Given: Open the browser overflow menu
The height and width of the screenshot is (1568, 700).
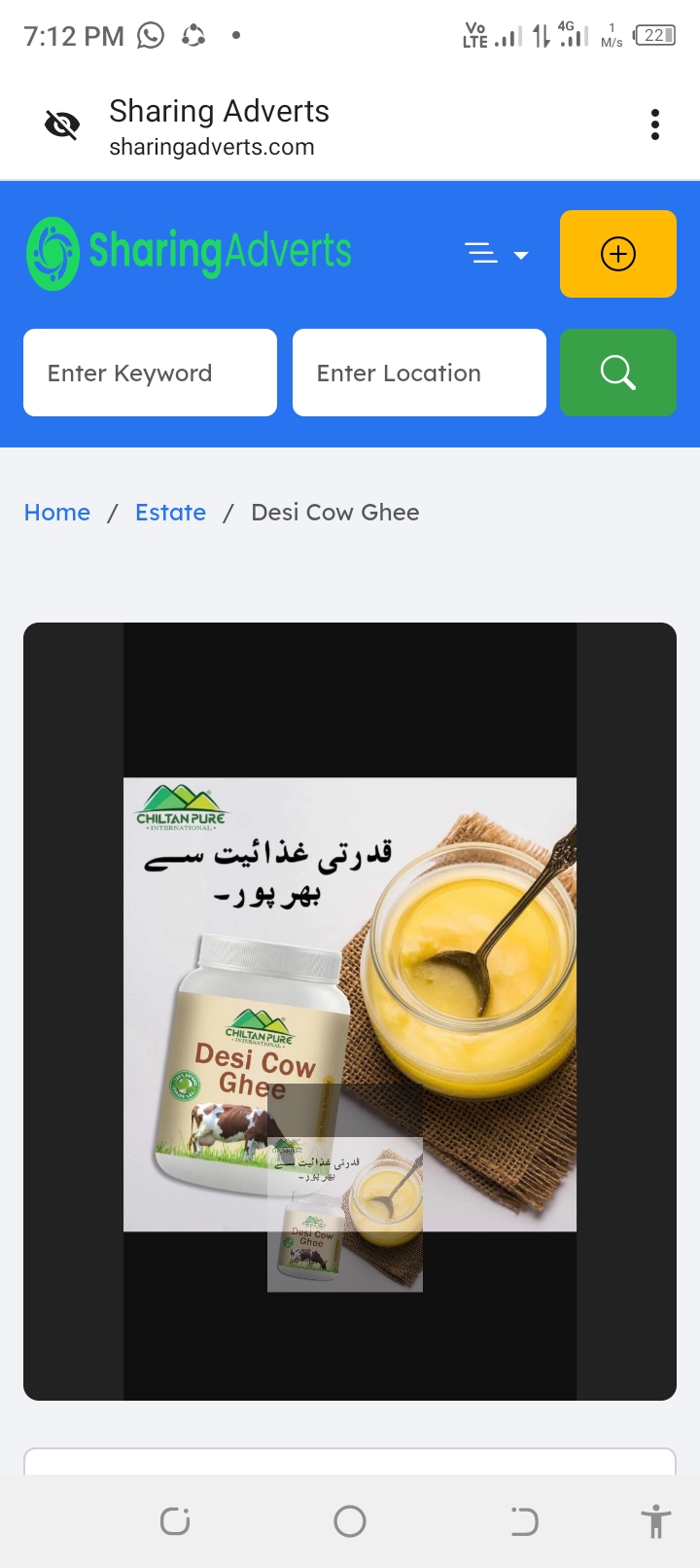Looking at the screenshot, I should (x=654, y=125).
